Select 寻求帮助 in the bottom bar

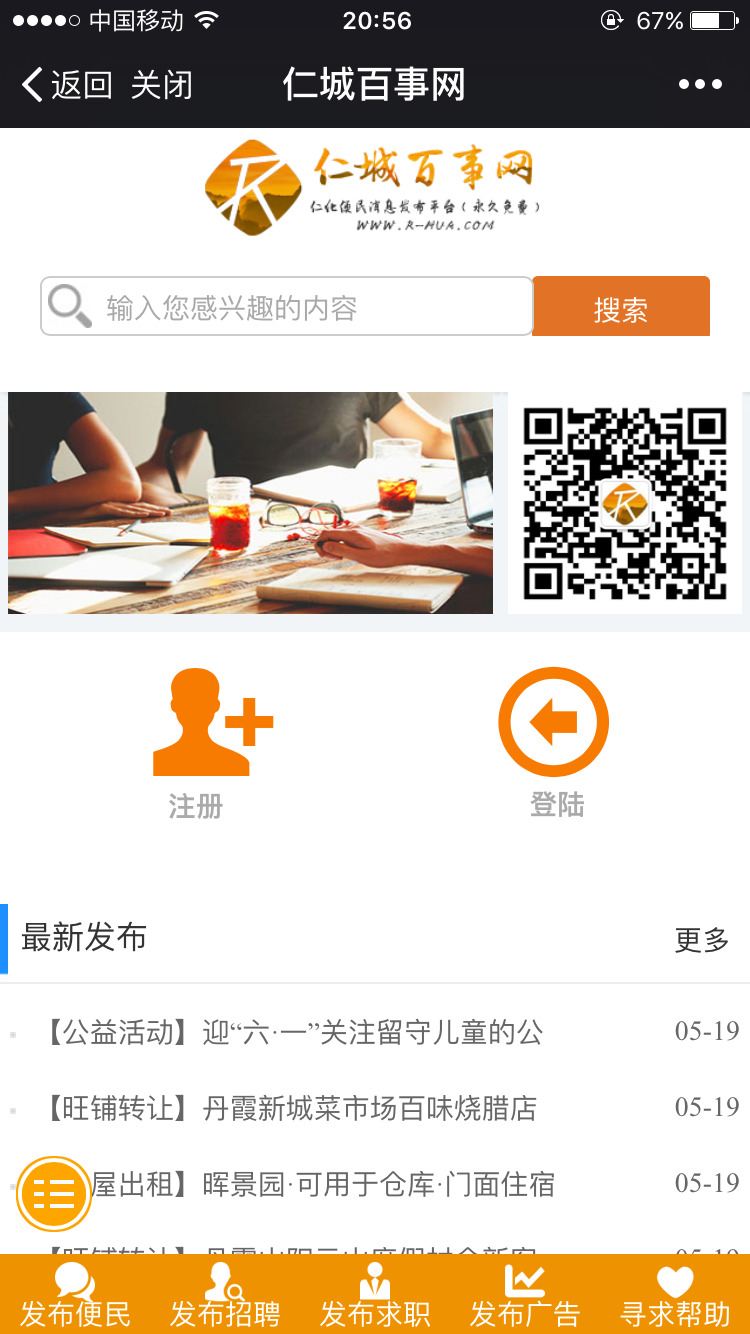675,1295
